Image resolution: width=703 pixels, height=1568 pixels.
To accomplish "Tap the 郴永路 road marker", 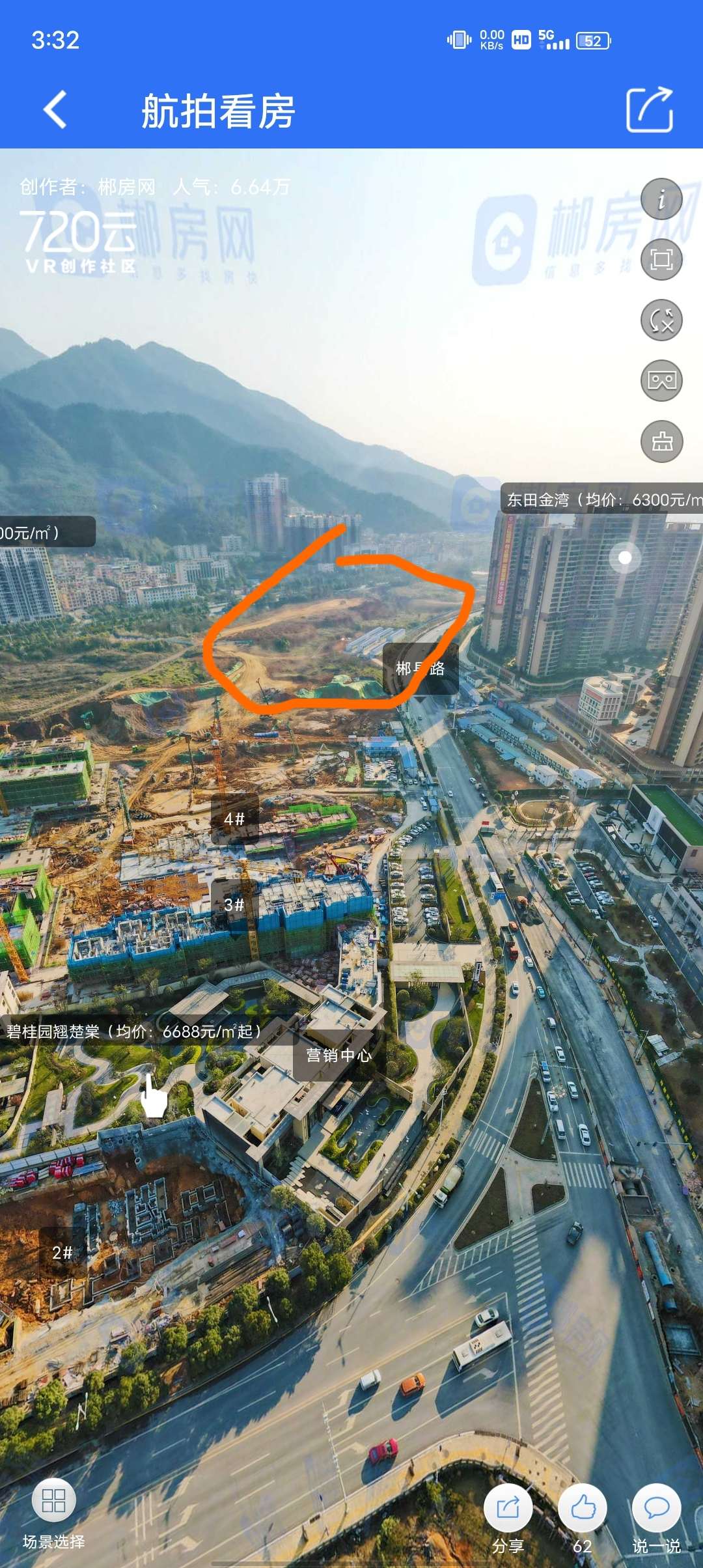I will click(x=420, y=668).
